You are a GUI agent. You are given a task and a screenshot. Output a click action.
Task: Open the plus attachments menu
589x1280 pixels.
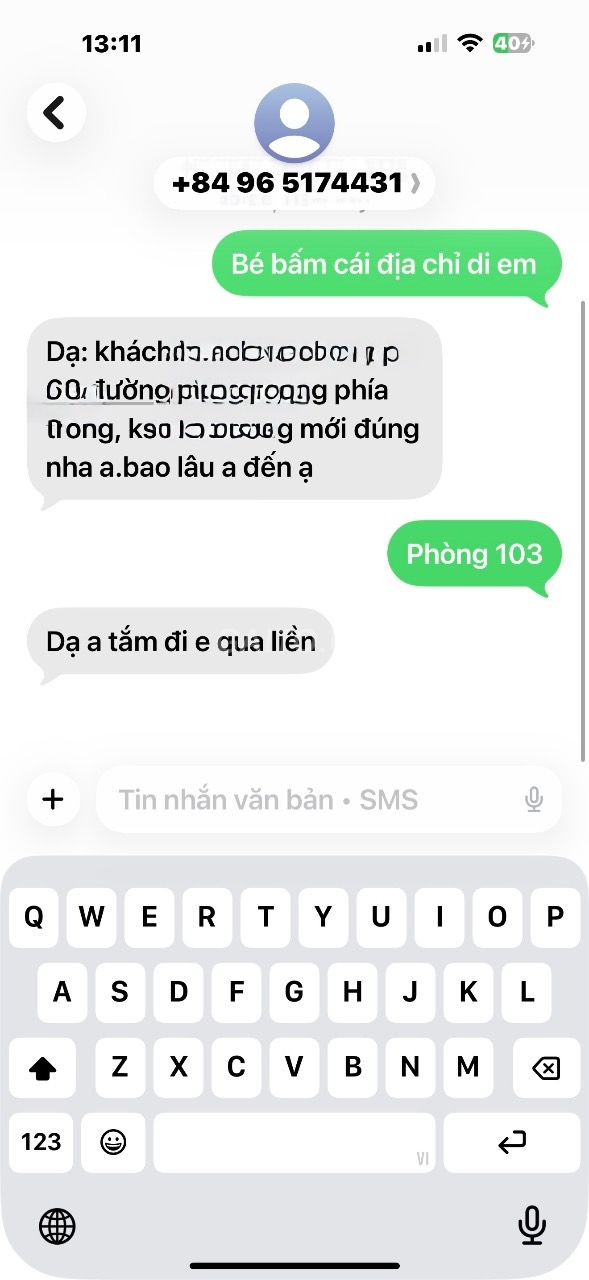pyautogui.click(x=53, y=799)
